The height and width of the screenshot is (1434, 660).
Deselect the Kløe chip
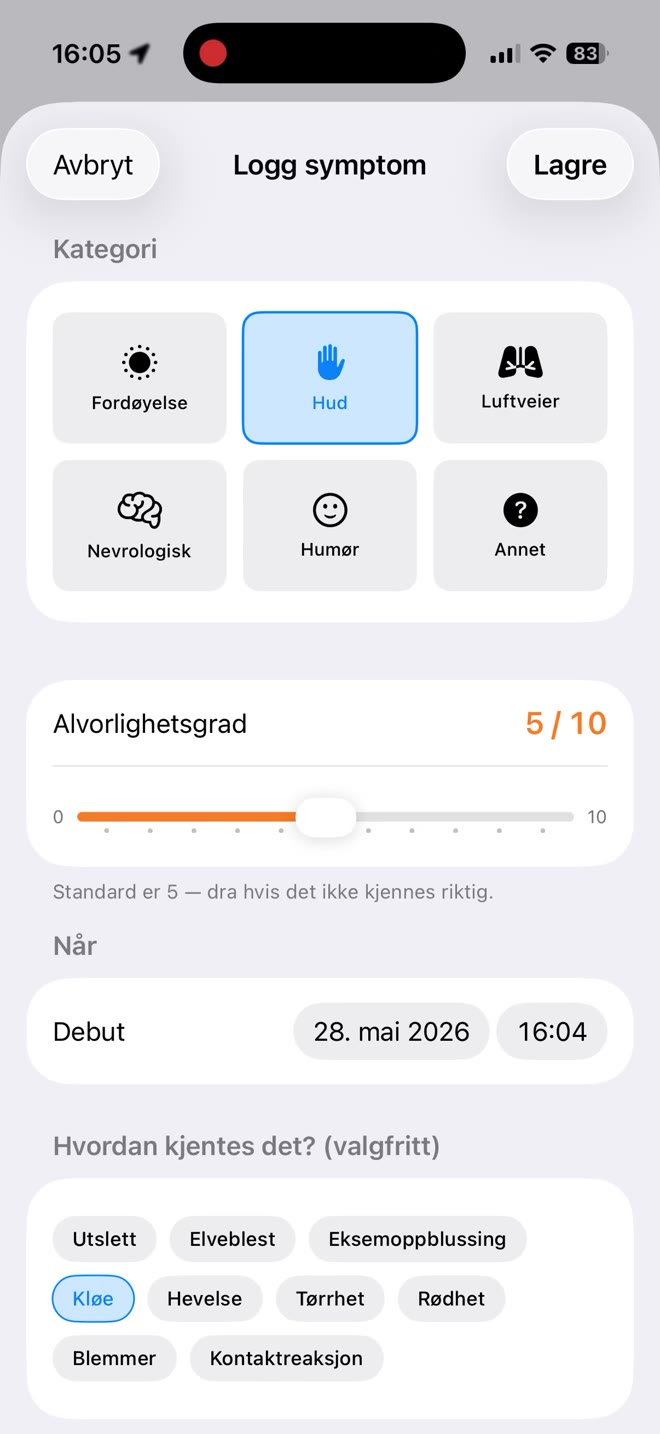(93, 1299)
